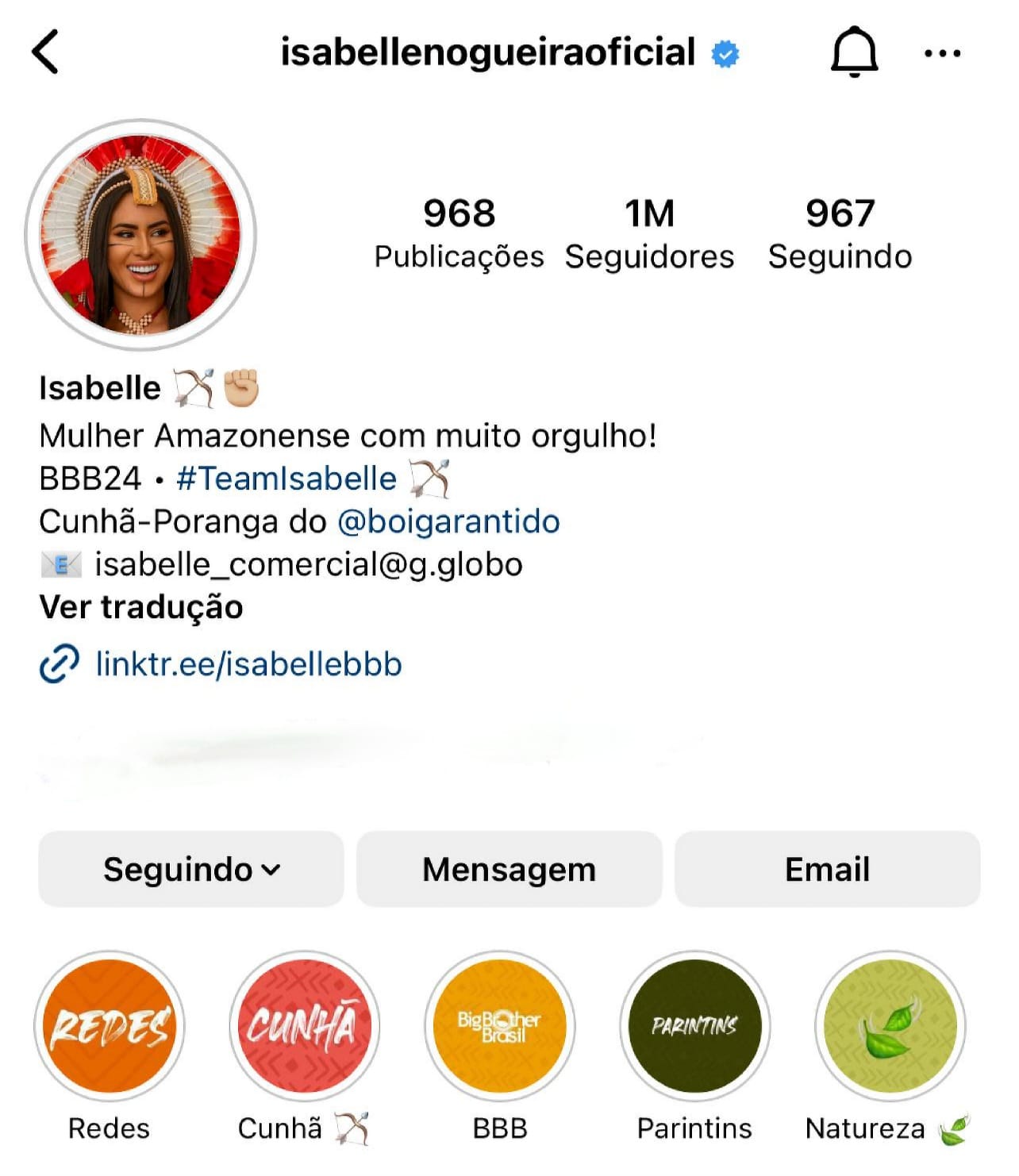Go back using the top arrow
The width and height of the screenshot is (1019, 1176).
click(46, 52)
